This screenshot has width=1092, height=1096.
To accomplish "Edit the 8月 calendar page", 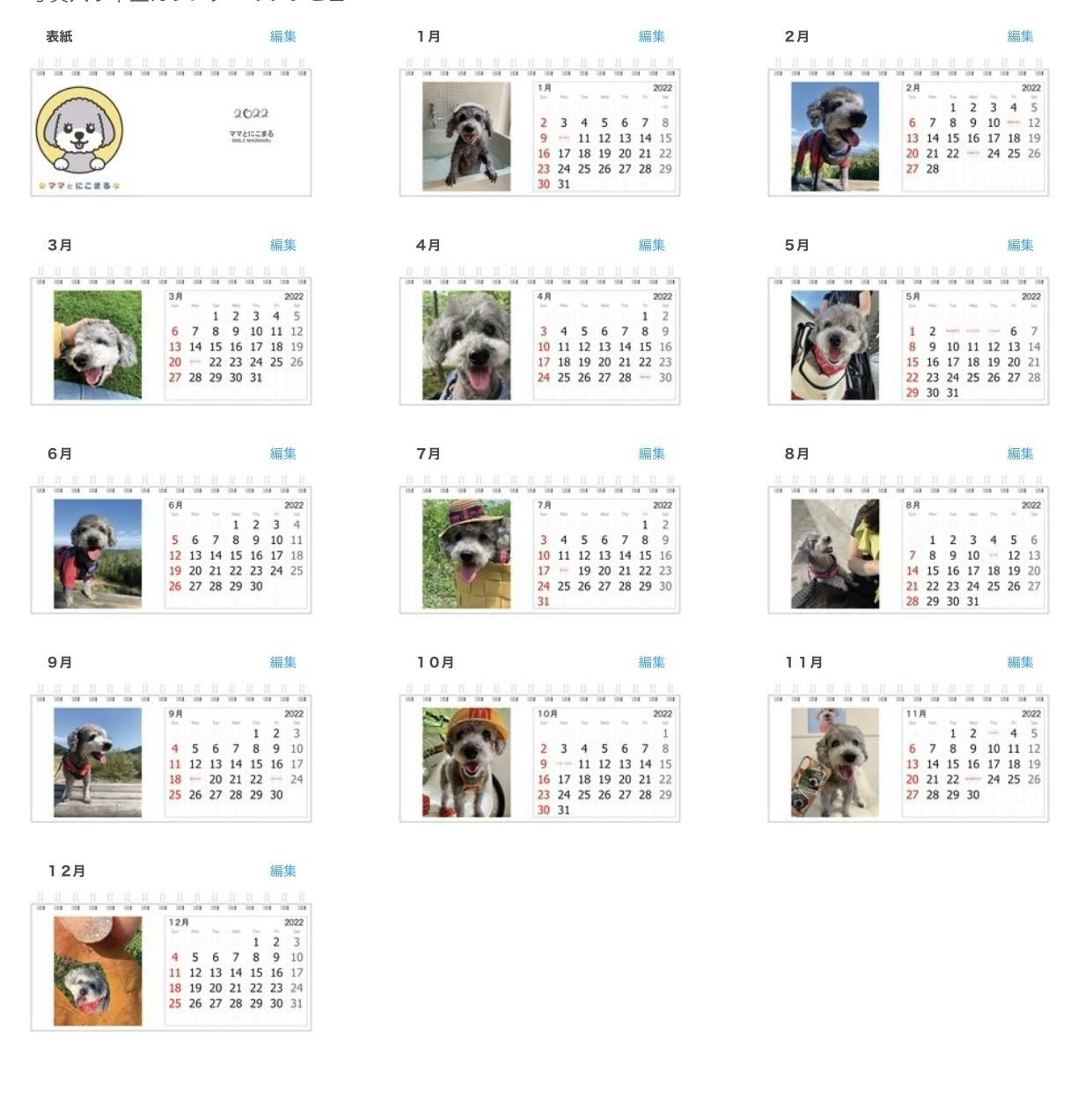I will tap(1020, 453).
